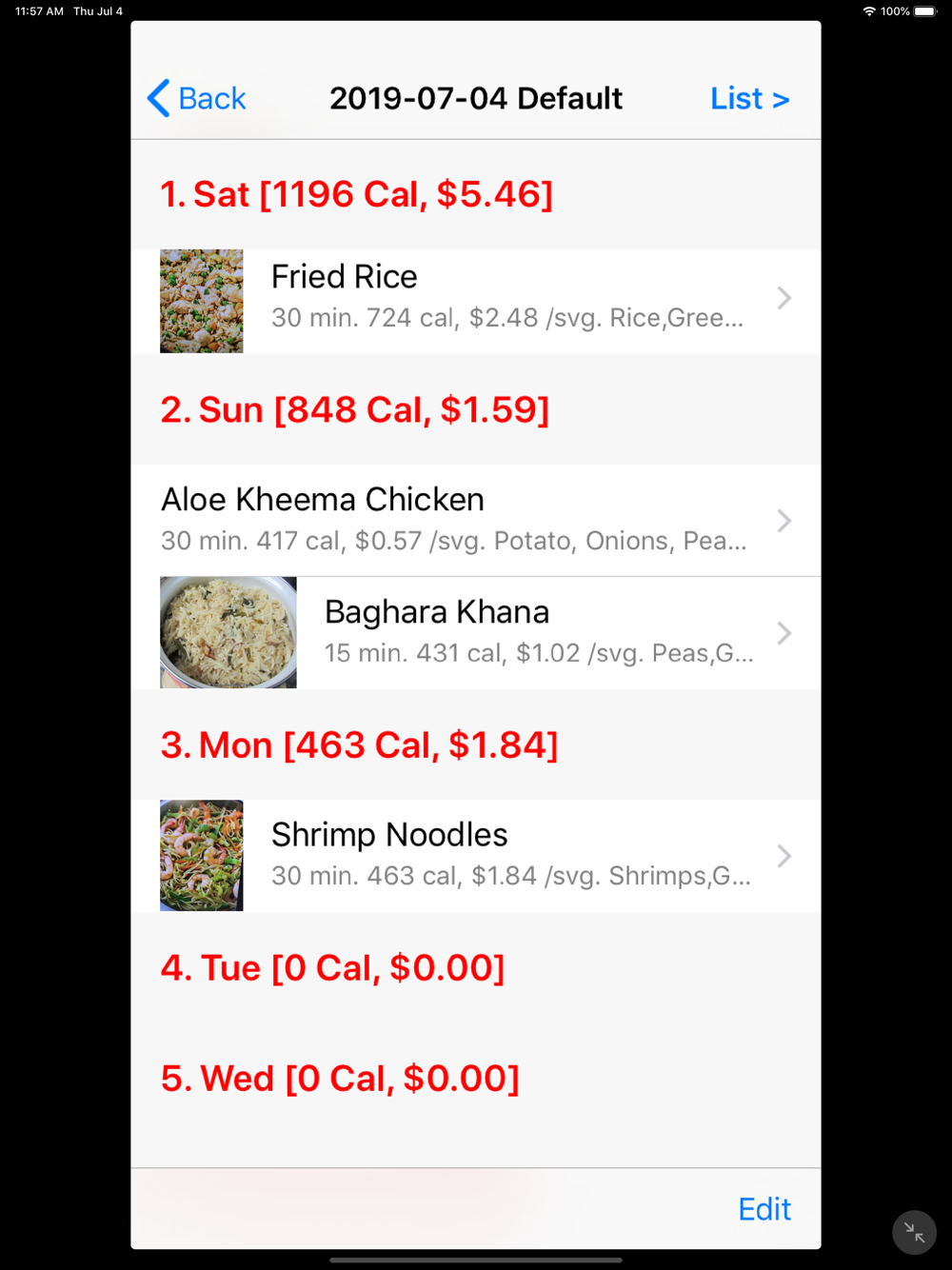952x1270 pixels.
Task: Tap Edit to modify the meal plan
Action: pyautogui.click(x=764, y=1209)
